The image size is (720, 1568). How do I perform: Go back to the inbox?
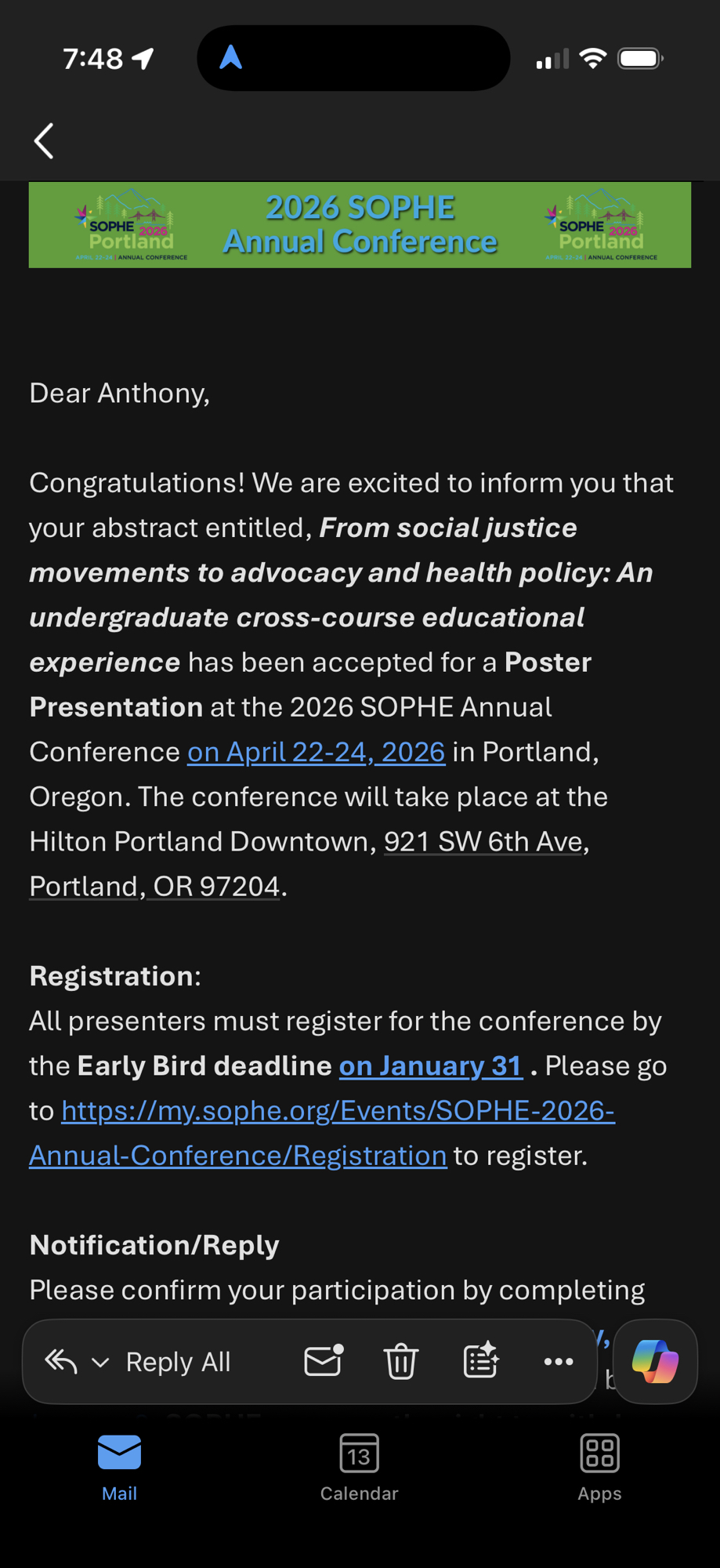click(x=44, y=141)
